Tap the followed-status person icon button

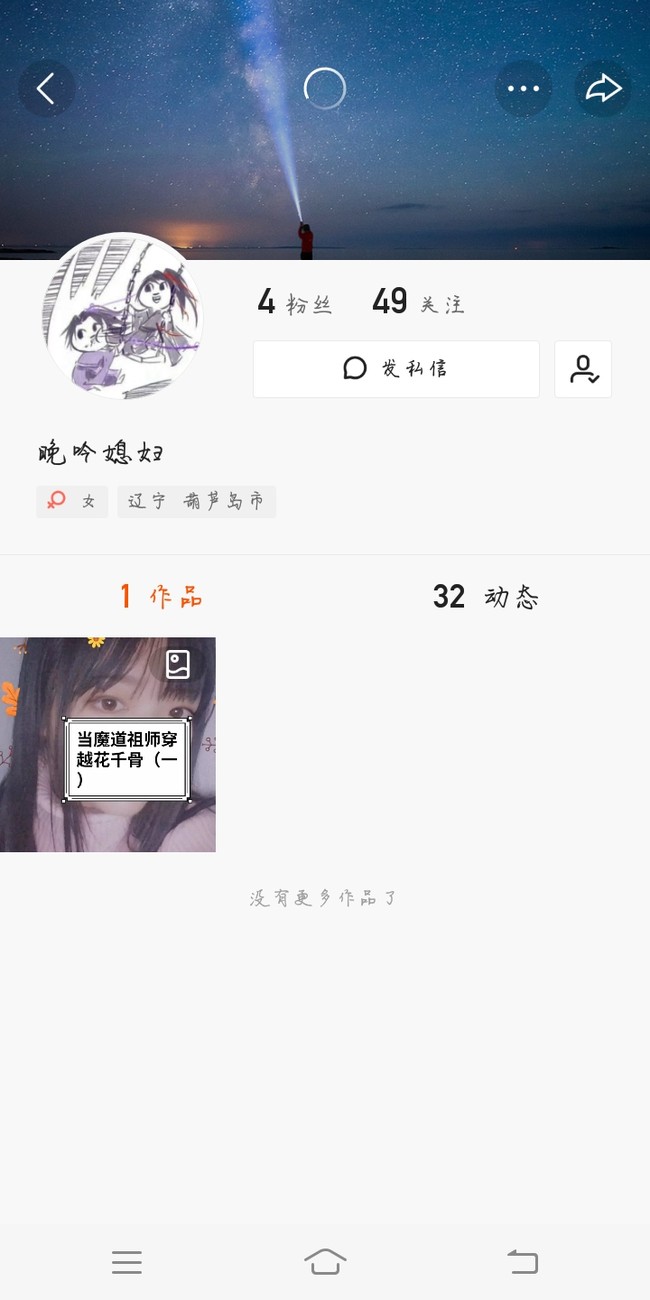583,369
